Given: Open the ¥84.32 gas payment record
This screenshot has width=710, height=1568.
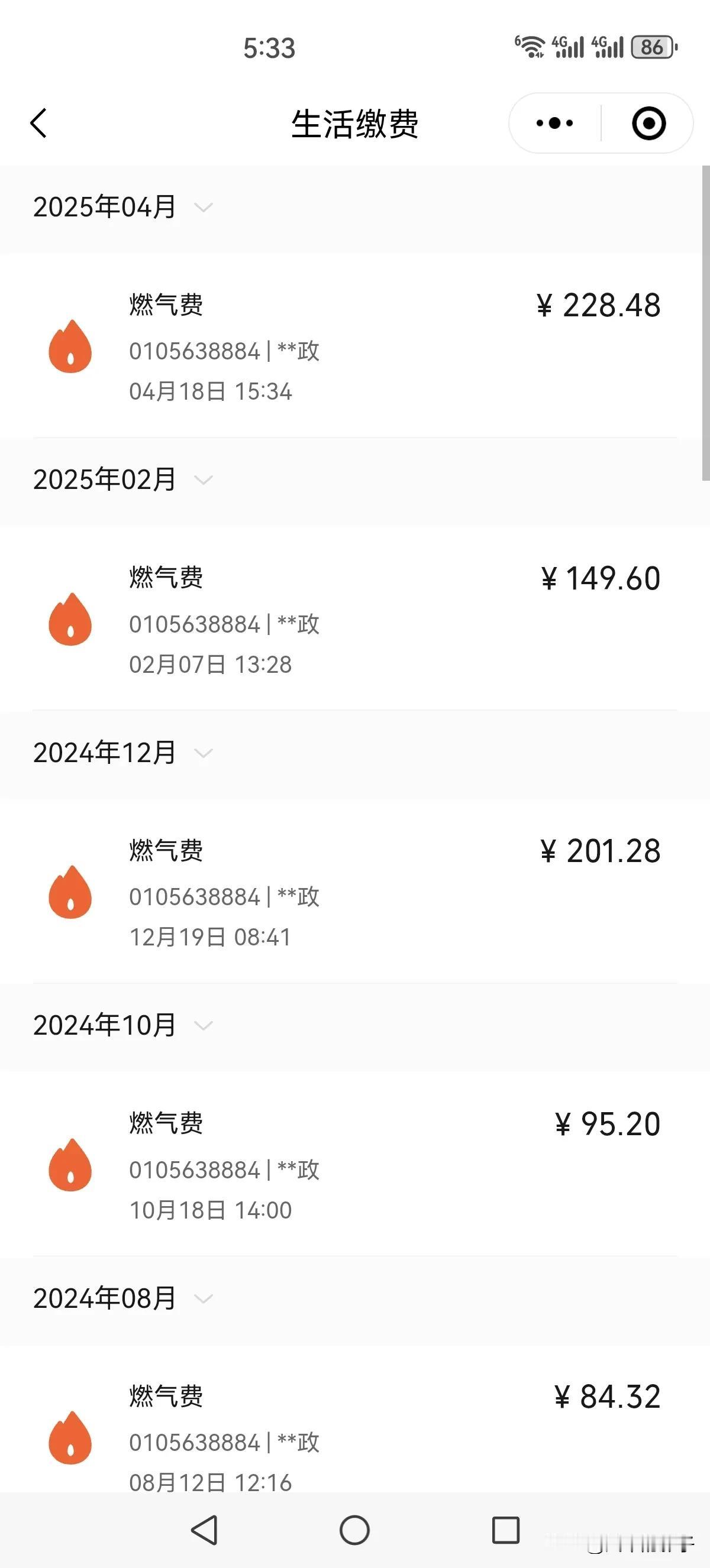Looking at the screenshot, I should 355,1420.
